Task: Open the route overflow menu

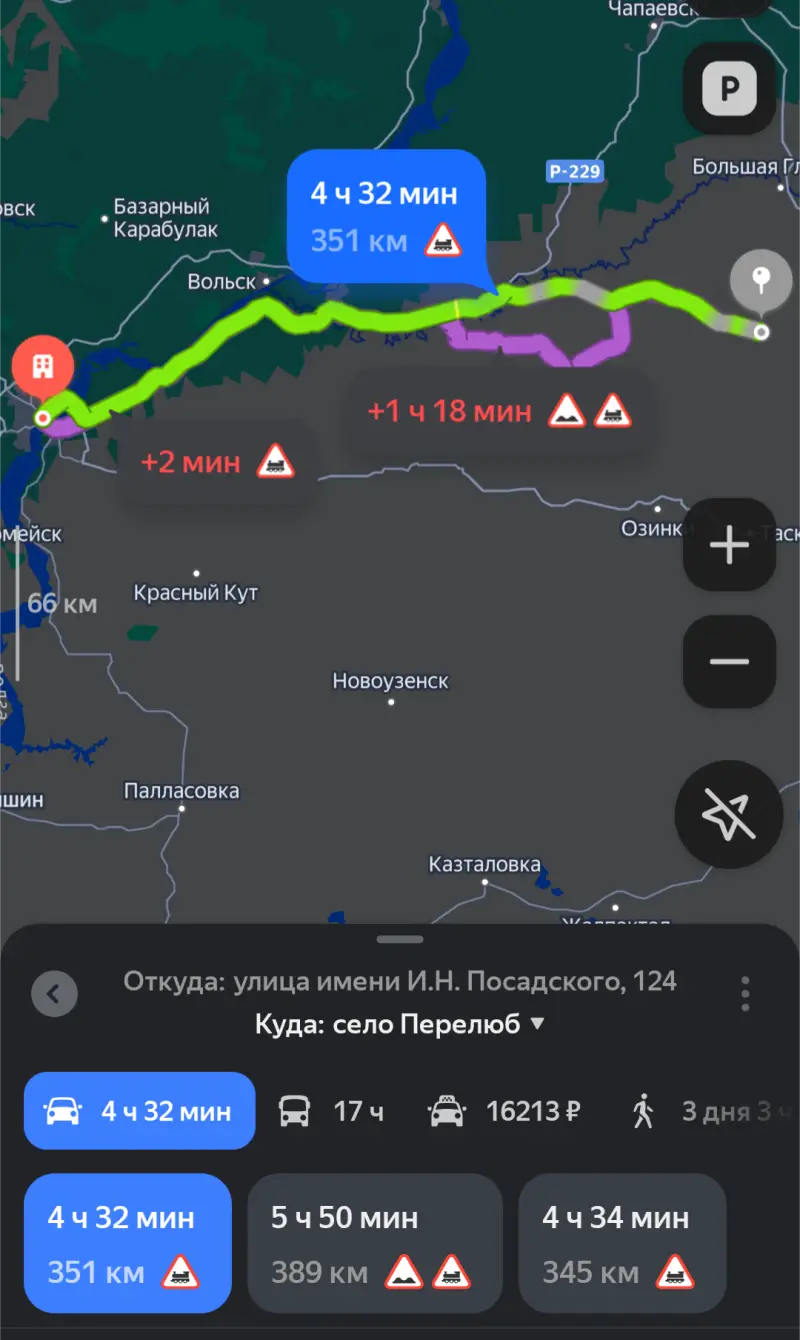Action: pos(745,994)
